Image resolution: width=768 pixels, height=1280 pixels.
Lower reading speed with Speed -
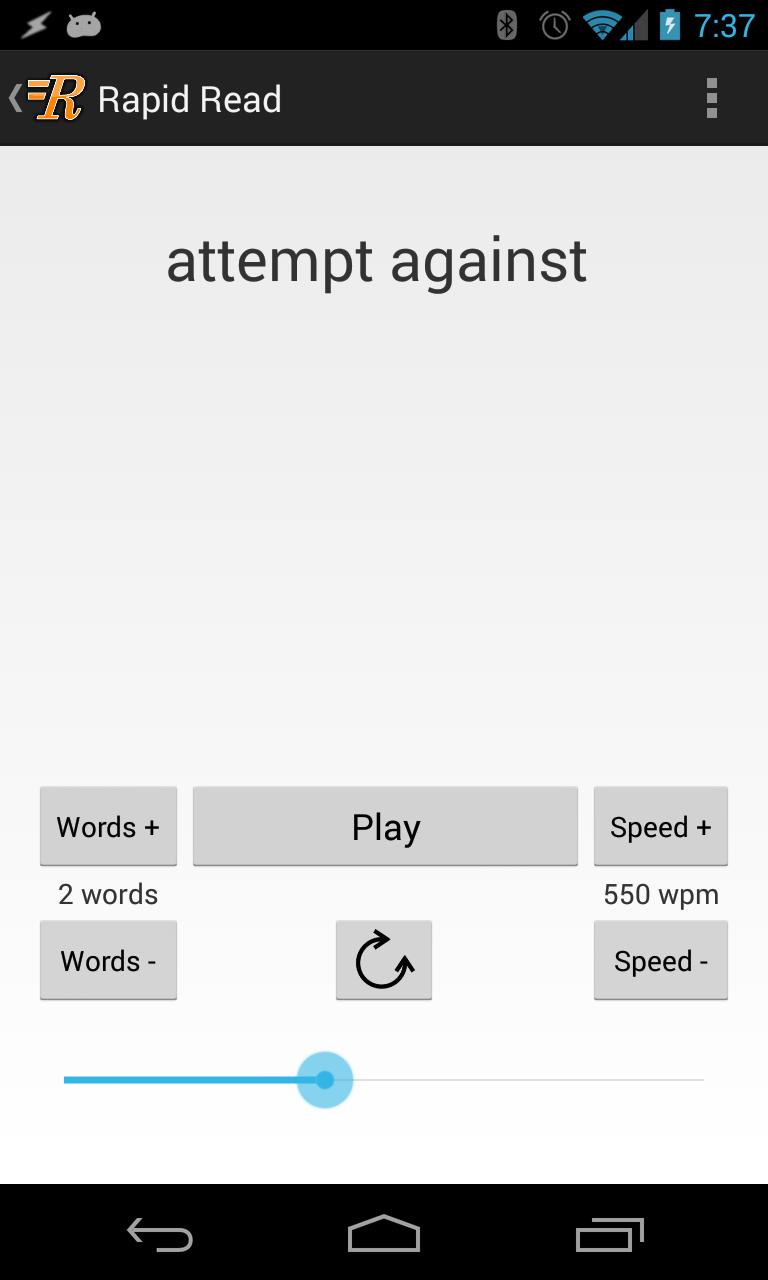coord(660,960)
